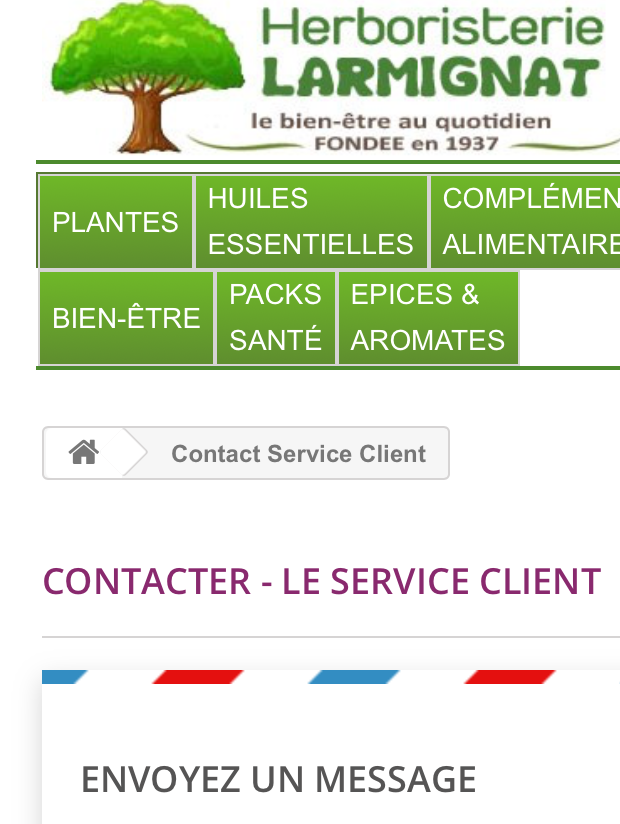Image resolution: width=620 pixels, height=824 pixels.
Task: Open the Herboristerie Larmignat homepage logo
Action: (330, 78)
